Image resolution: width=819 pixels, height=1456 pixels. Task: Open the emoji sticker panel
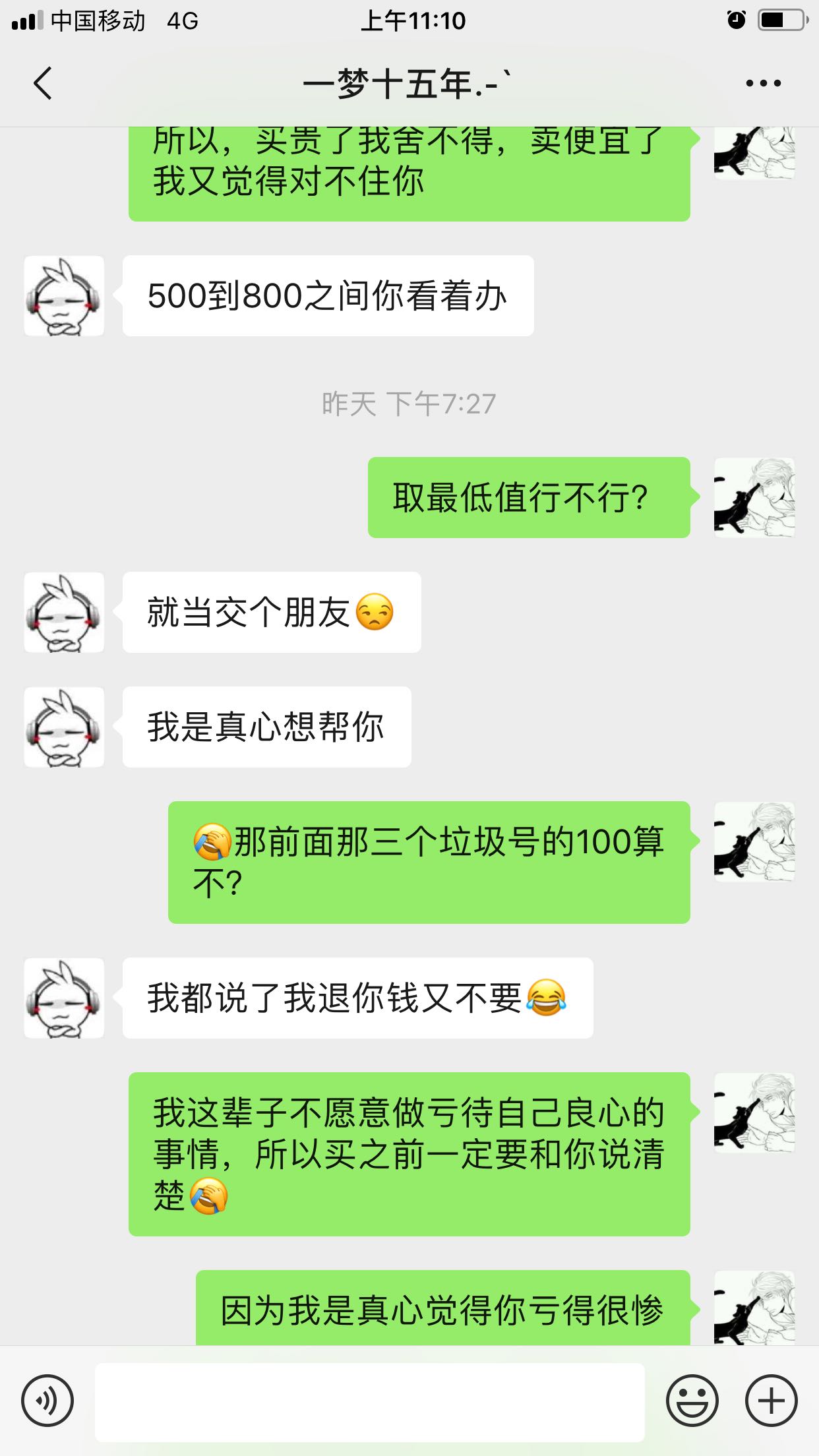[692, 1400]
